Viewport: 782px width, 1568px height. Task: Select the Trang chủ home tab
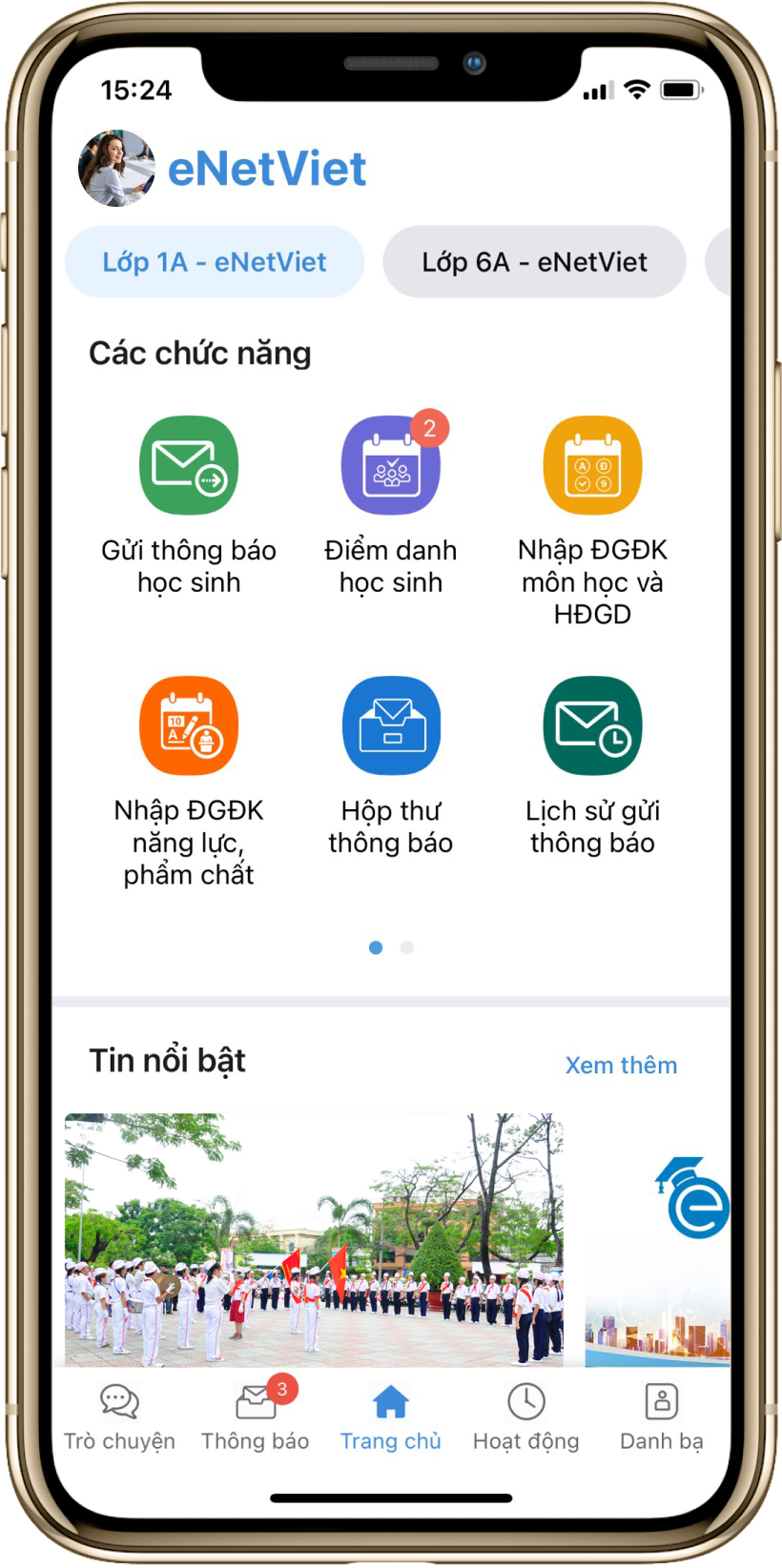tap(391, 1416)
